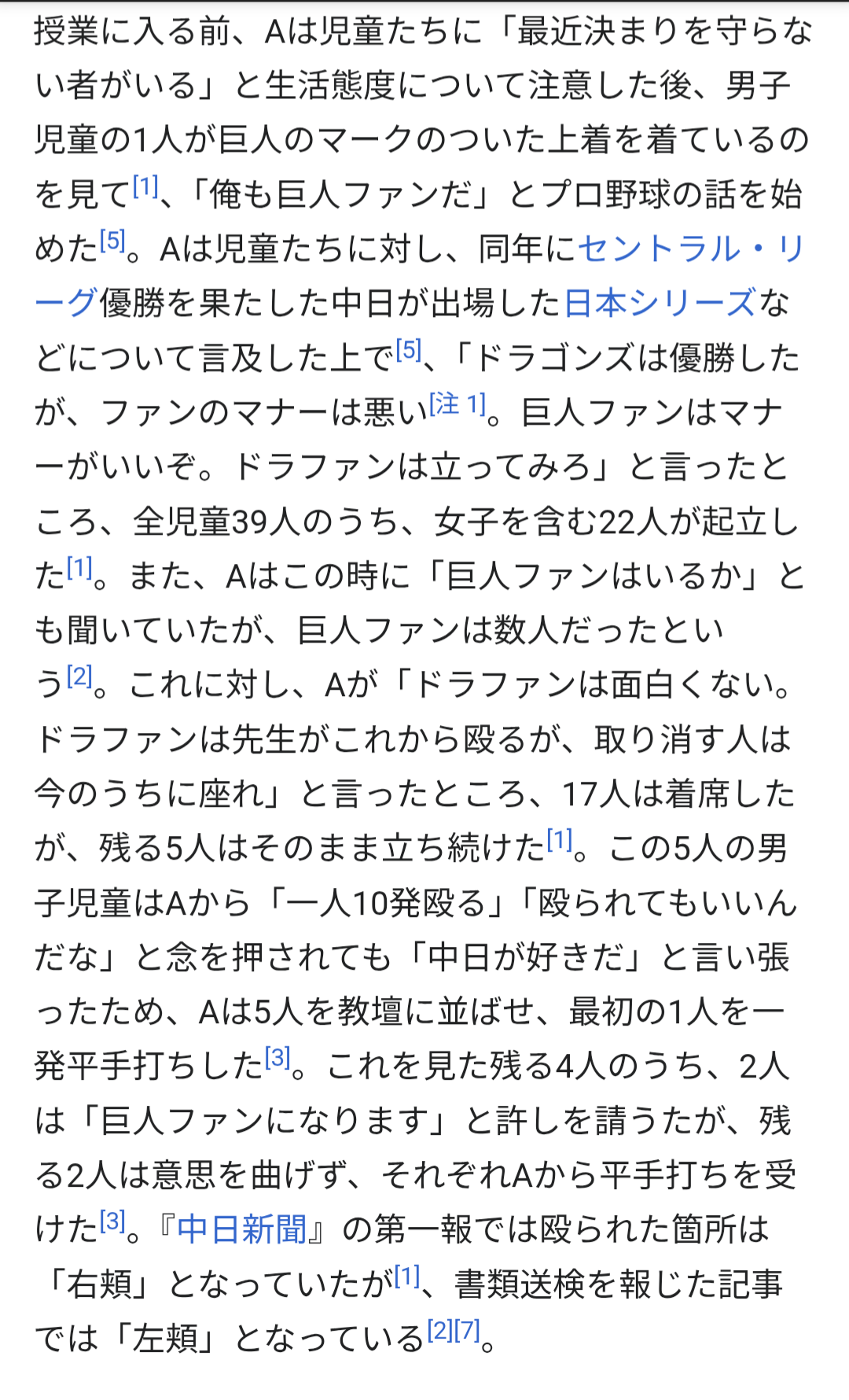849x1400 pixels.
Task: Open the 日本シリーズ article link
Action: coord(660,304)
